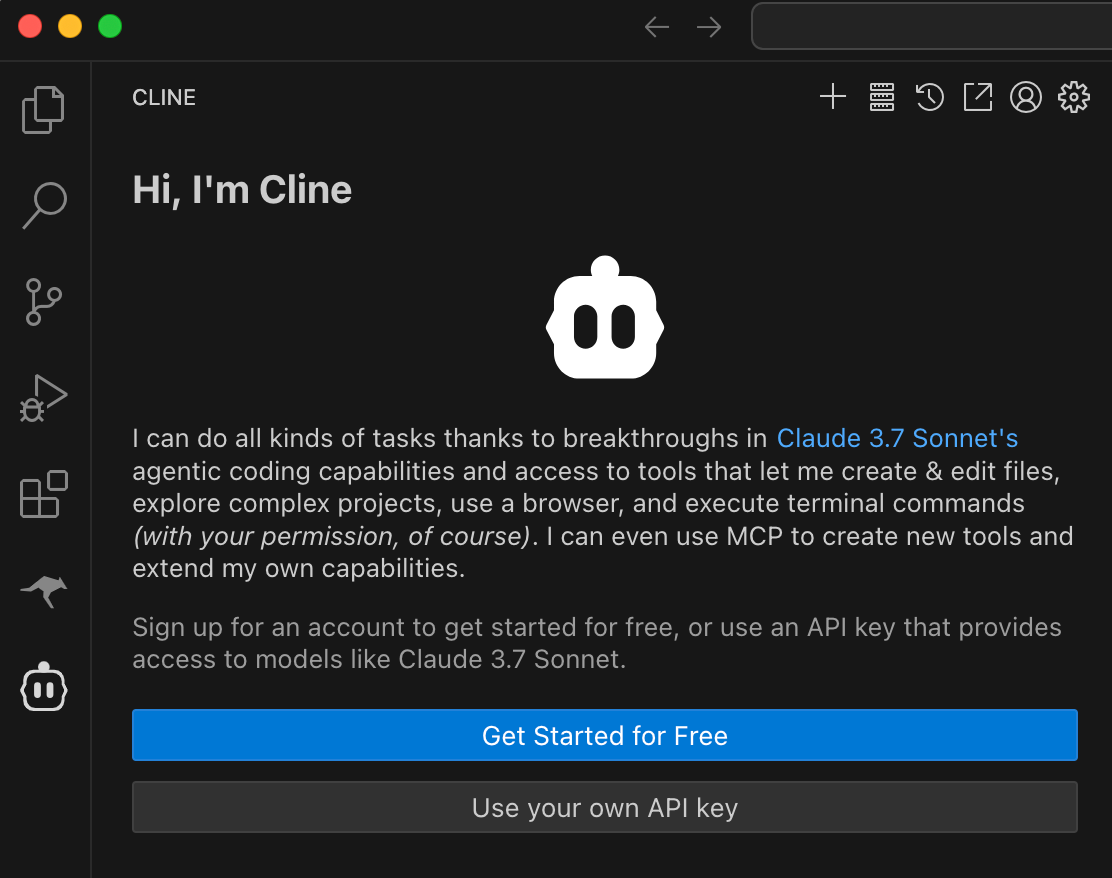Select the Cline robot icon in activity bar
1112x878 pixels.
43,687
